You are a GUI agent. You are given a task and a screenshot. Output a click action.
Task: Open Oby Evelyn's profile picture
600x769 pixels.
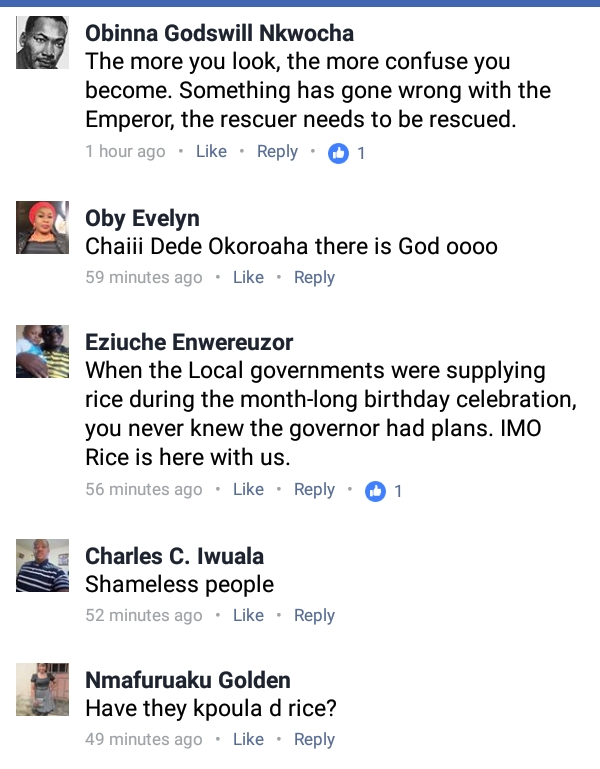click(x=43, y=228)
